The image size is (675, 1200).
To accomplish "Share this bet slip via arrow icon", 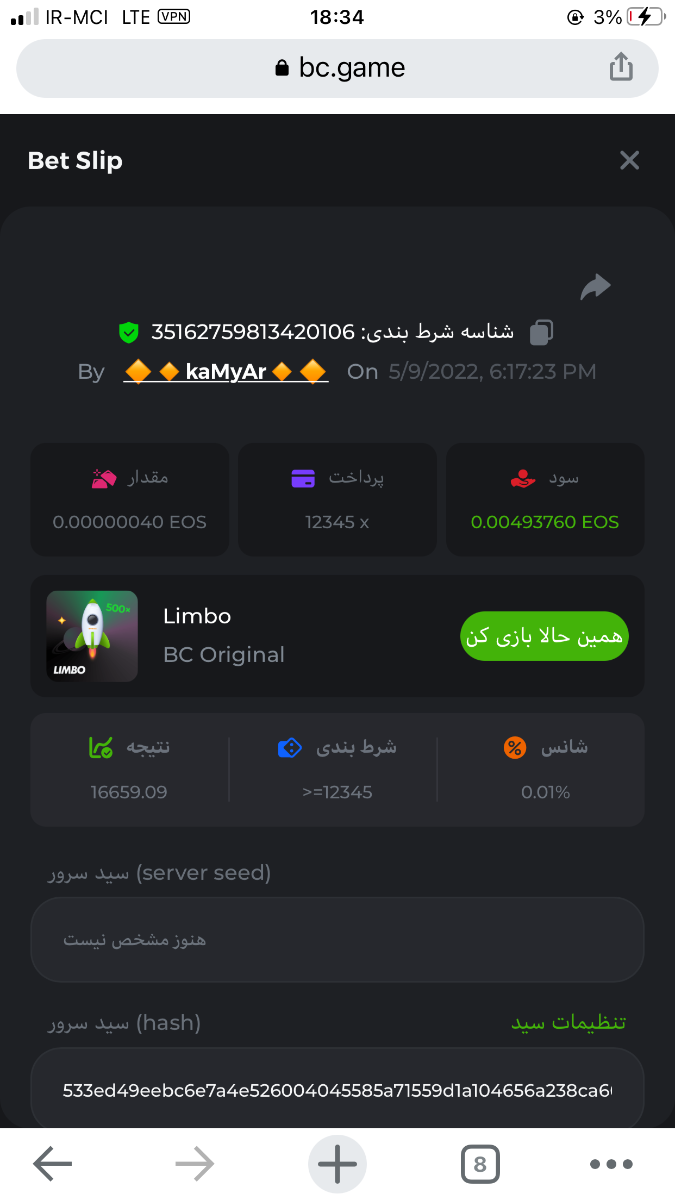I will point(596,288).
